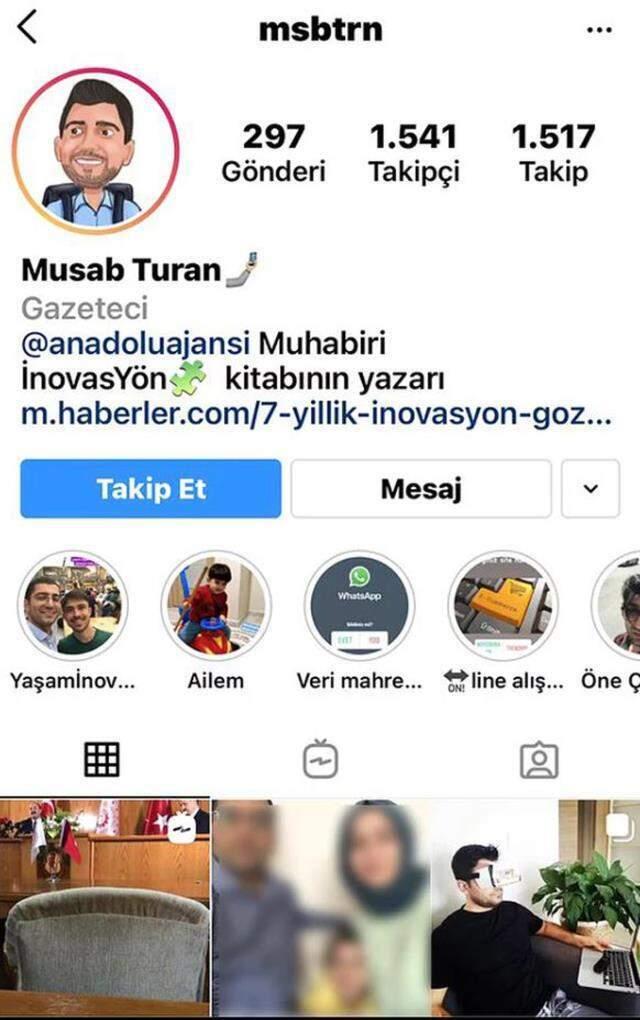Follow with the Takip Et button

point(151,488)
